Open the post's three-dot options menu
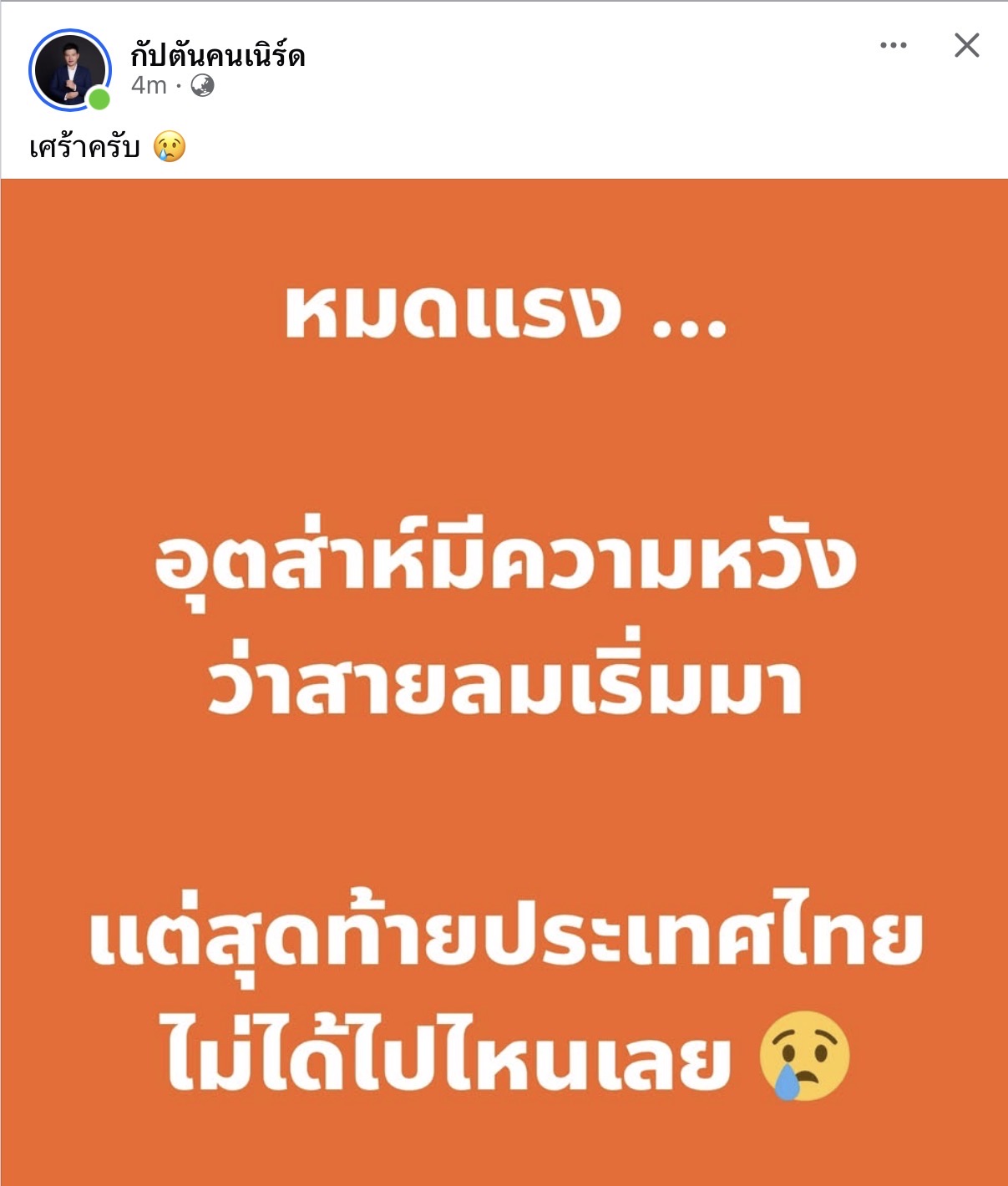Screen dimensions: 1008x1186 (893, 45)
